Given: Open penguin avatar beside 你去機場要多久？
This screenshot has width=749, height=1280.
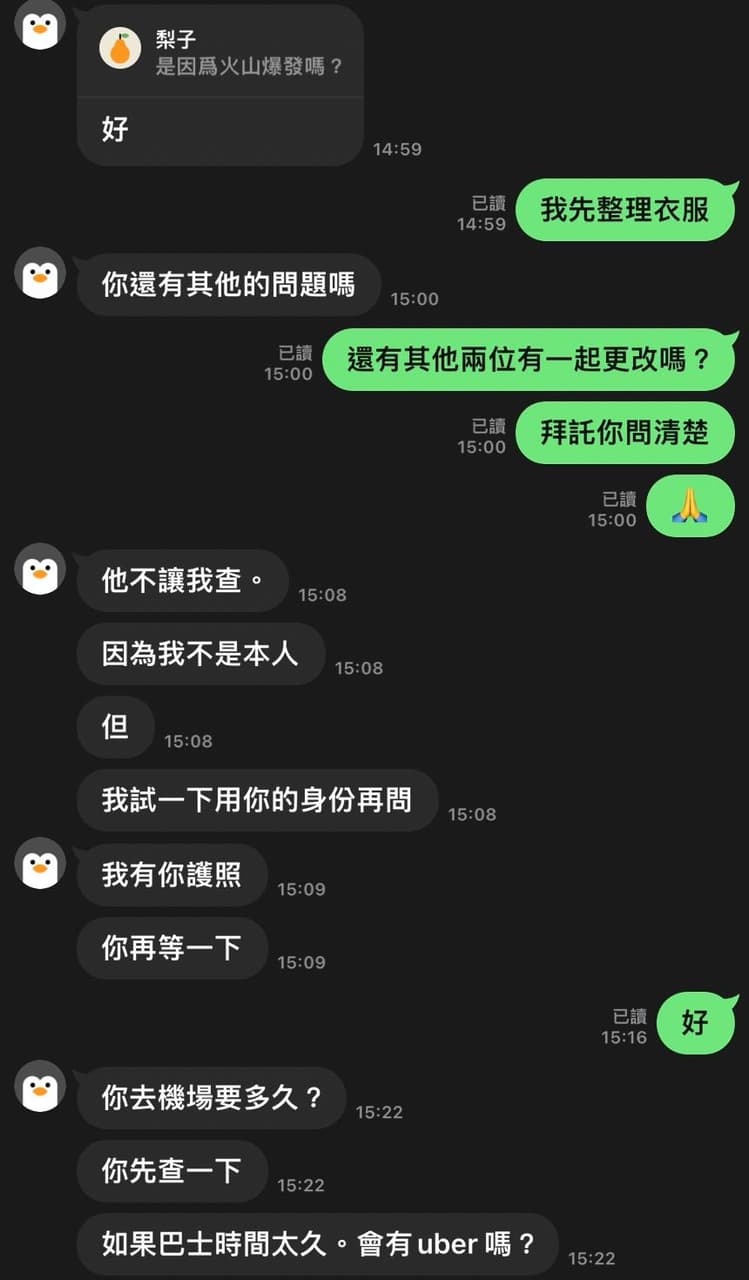Looking at the screenshot, I should pyautogui.click(x=40, y=1086).
